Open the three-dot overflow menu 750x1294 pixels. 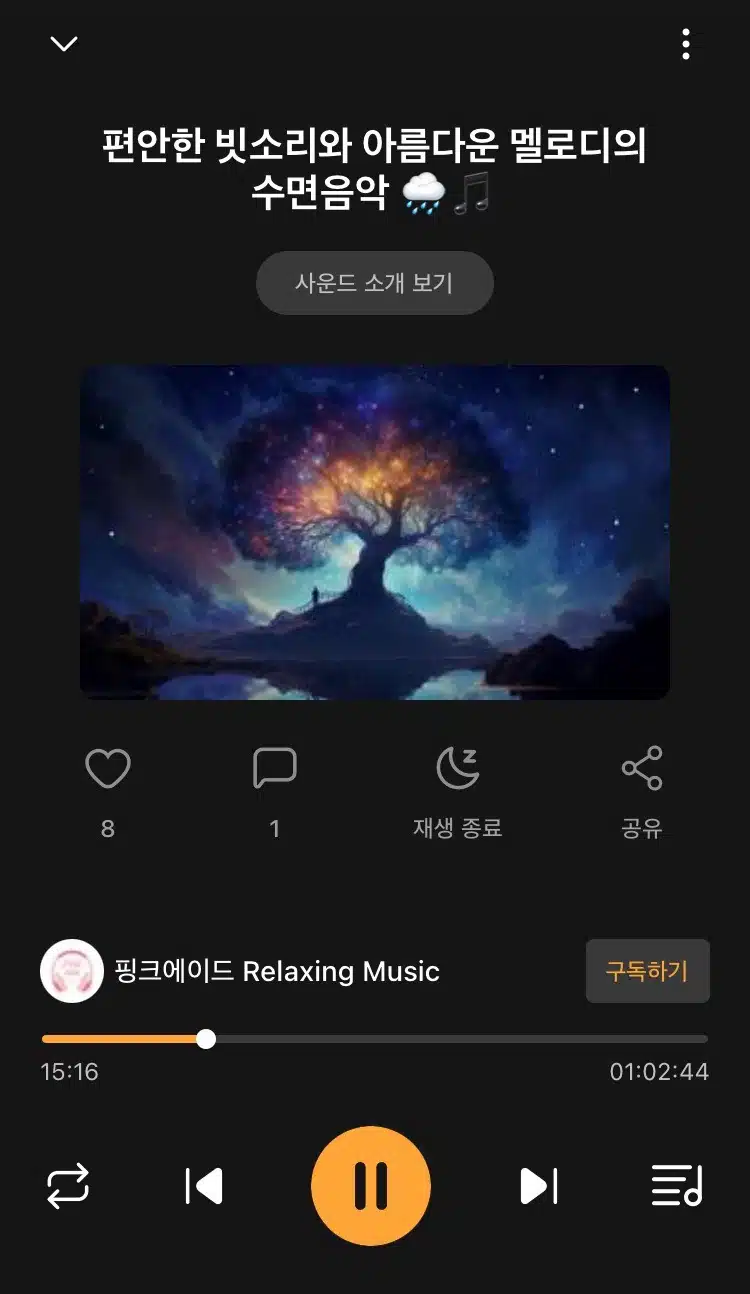pyautogui.click(x=685, y=44)
